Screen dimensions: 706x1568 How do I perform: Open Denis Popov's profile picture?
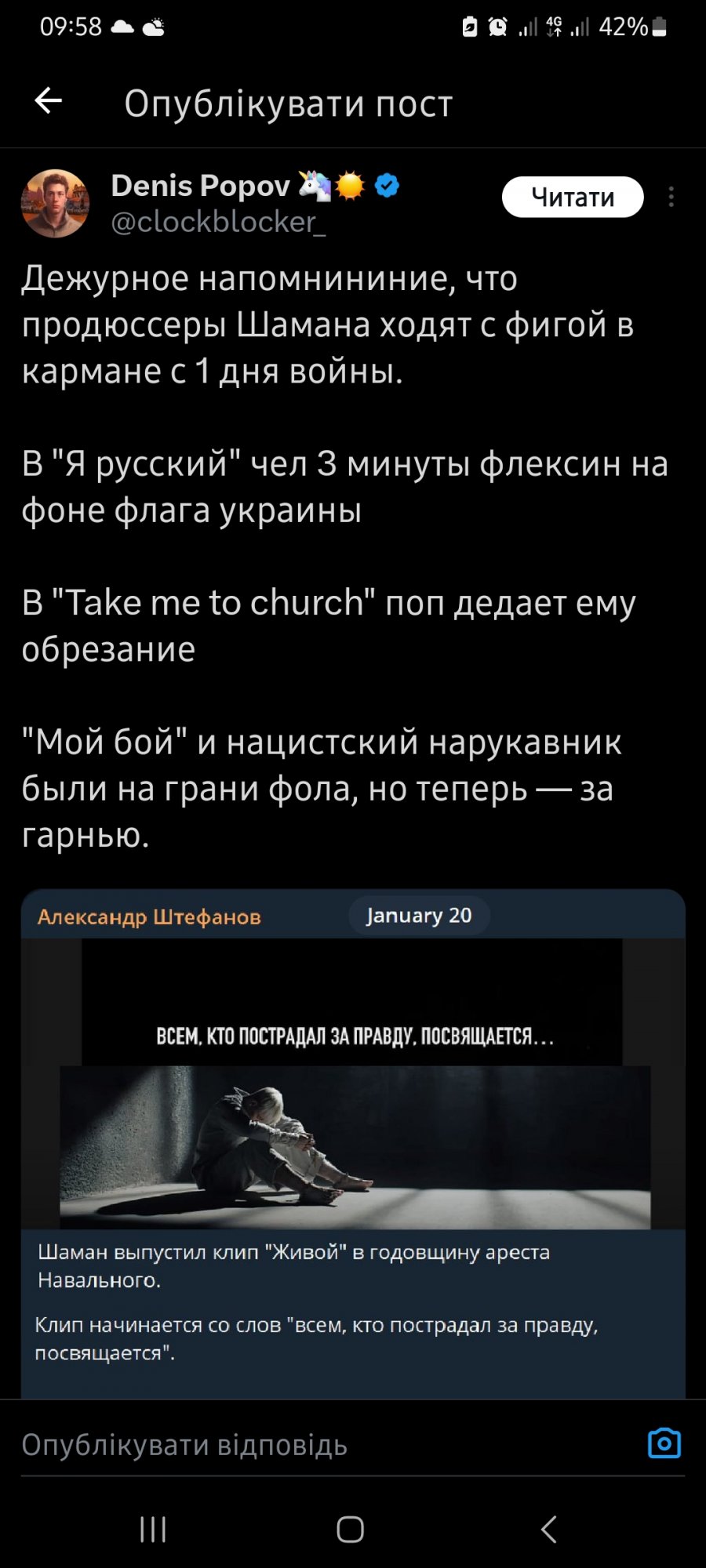[55, 204]
